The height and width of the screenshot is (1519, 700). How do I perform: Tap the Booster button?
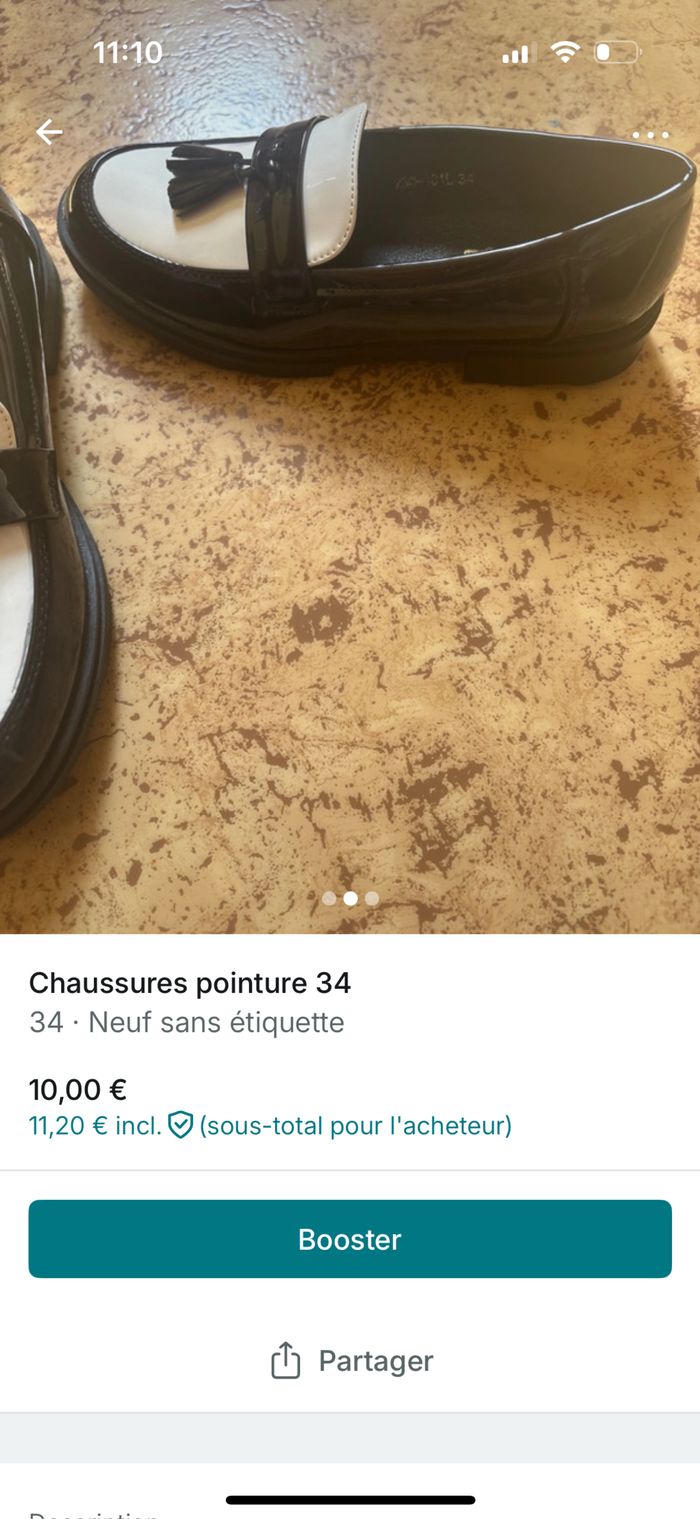(350, 1239)
